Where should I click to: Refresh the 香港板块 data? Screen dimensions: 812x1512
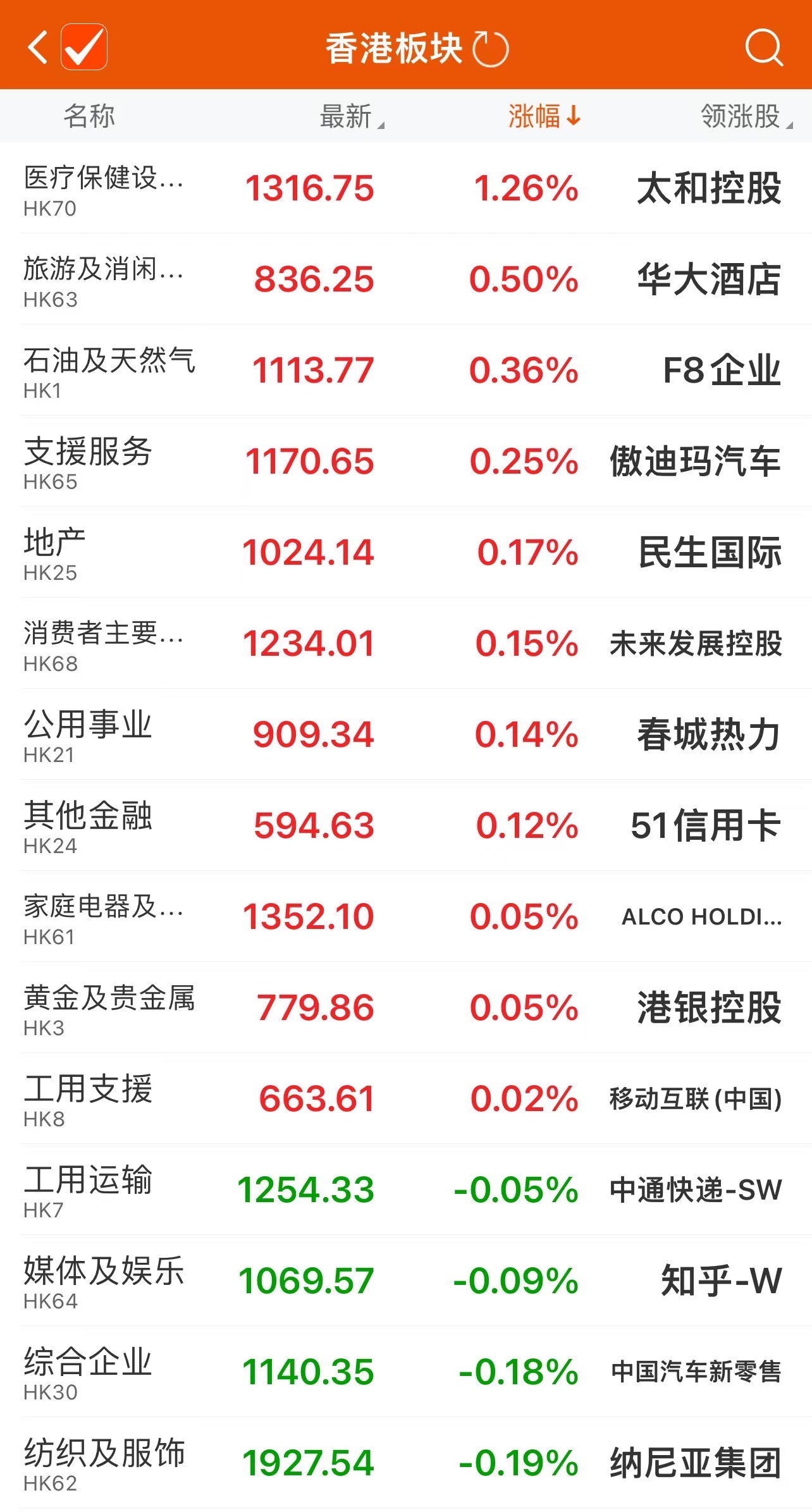point(491,49)
